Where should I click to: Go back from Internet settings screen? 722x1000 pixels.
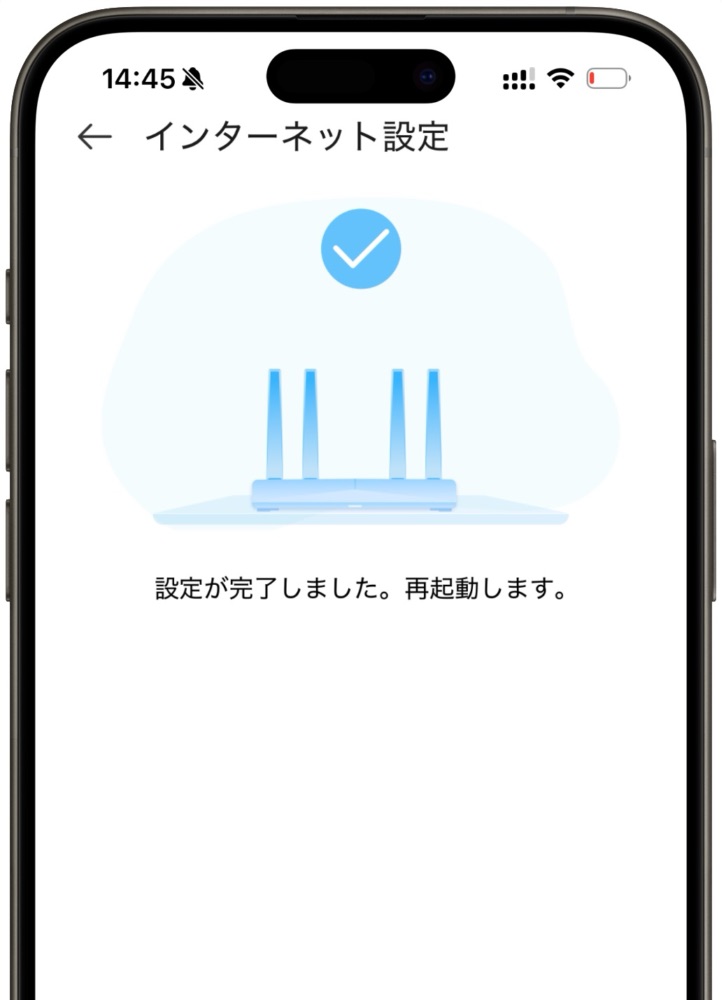[x=95, y=137]
